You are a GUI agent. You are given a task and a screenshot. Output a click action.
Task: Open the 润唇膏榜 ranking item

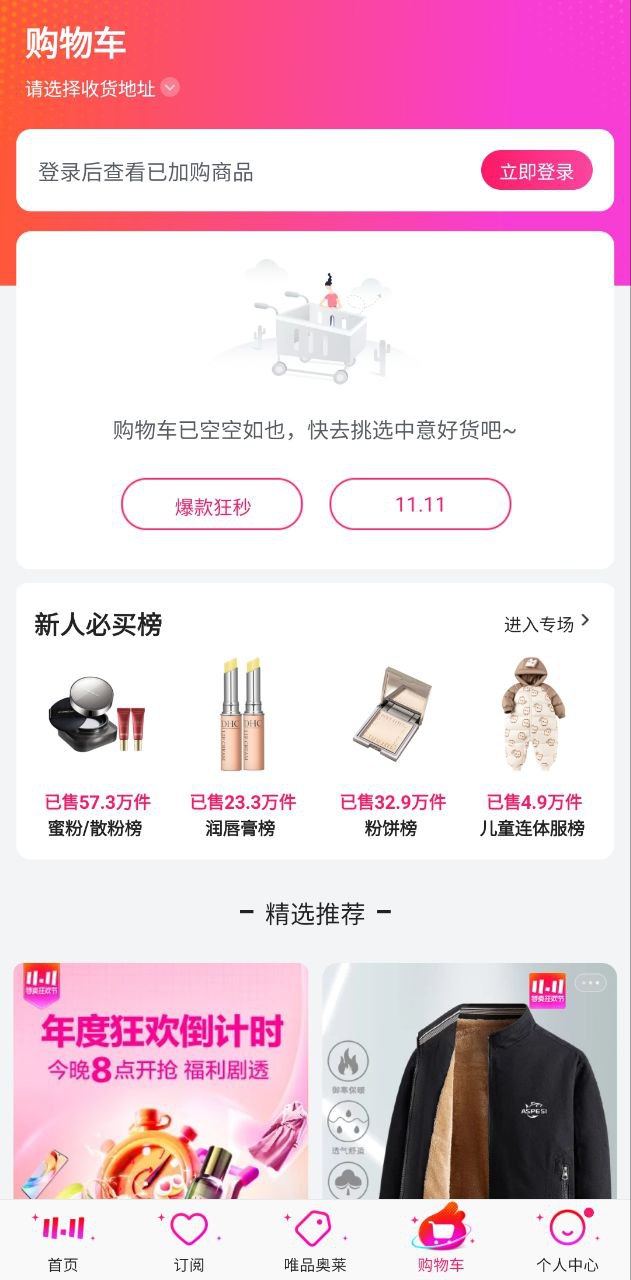(x=241, y=744)
